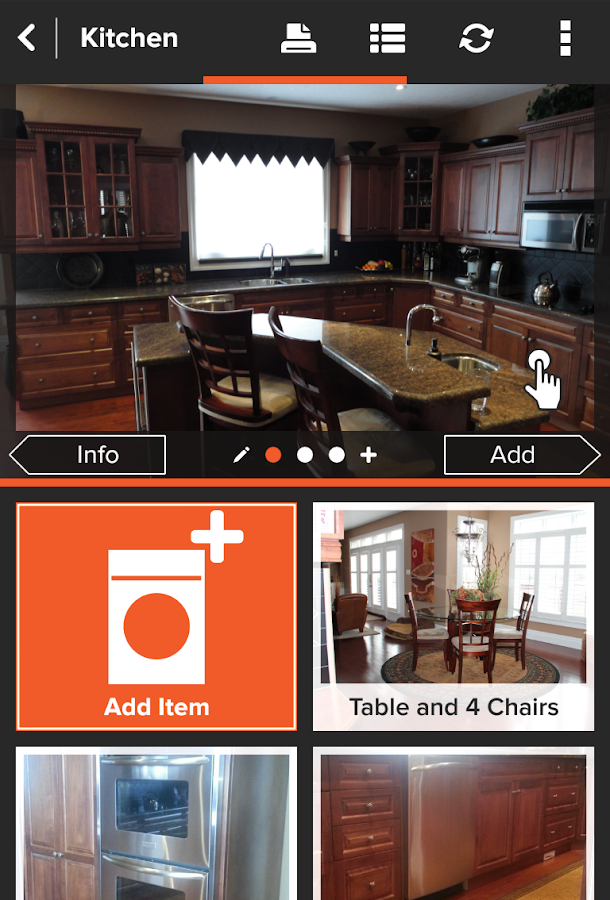Tap the Add Item tile
This screenshot has height=900, width=610.
click(156, 616)
